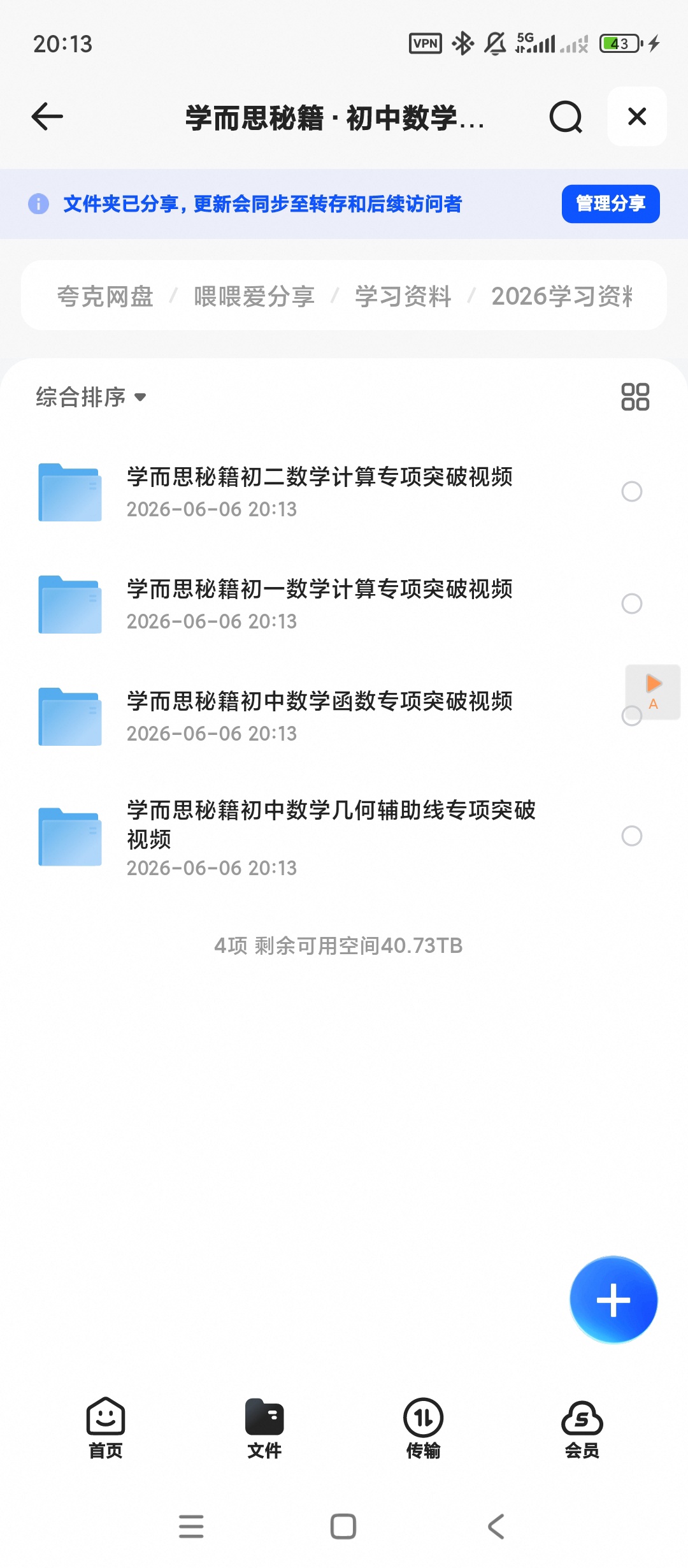Select the 初一数学计算 folder's circle
Viewport: 688px width, 1568px height.
coord(632,604)
